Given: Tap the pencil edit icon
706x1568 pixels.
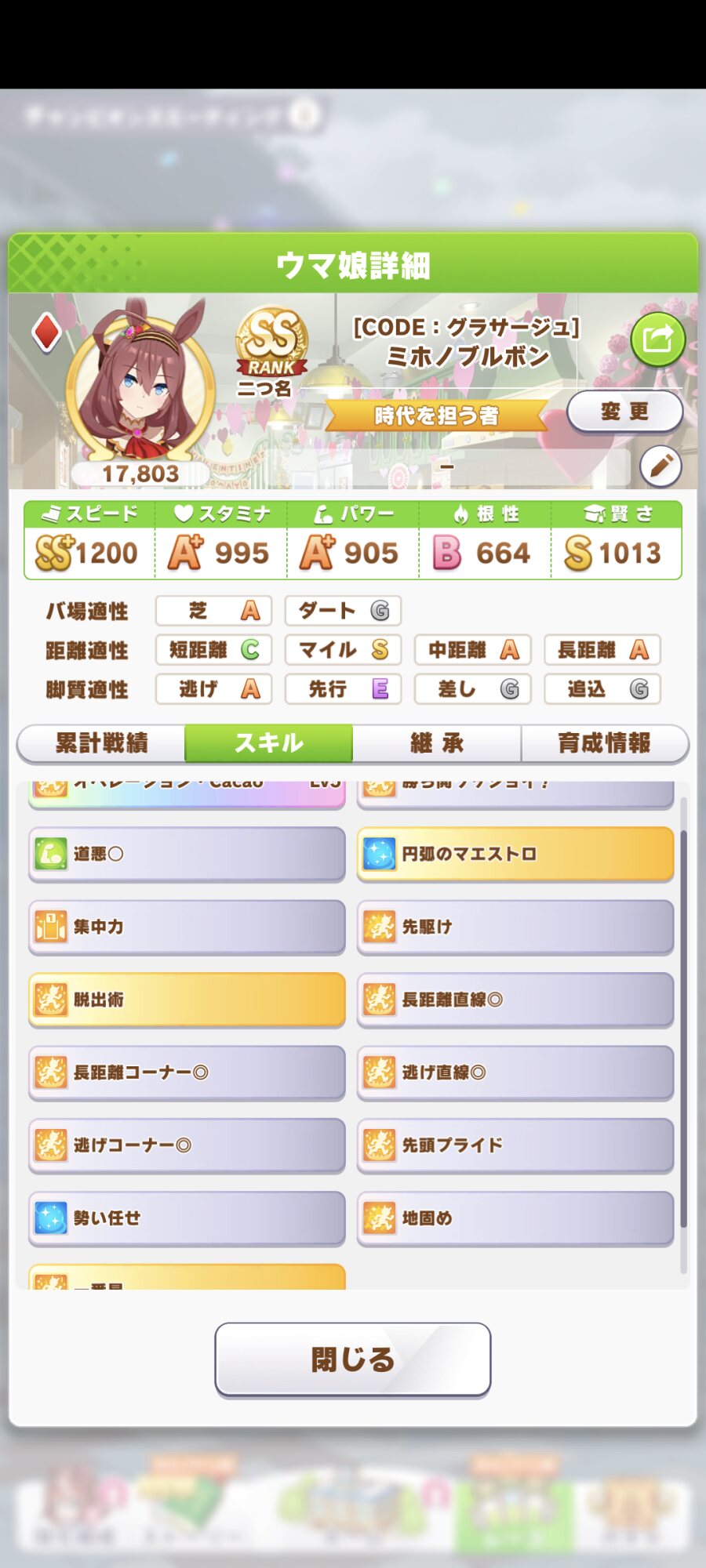Looking at the screenshot, I should [x=660, y=466].
